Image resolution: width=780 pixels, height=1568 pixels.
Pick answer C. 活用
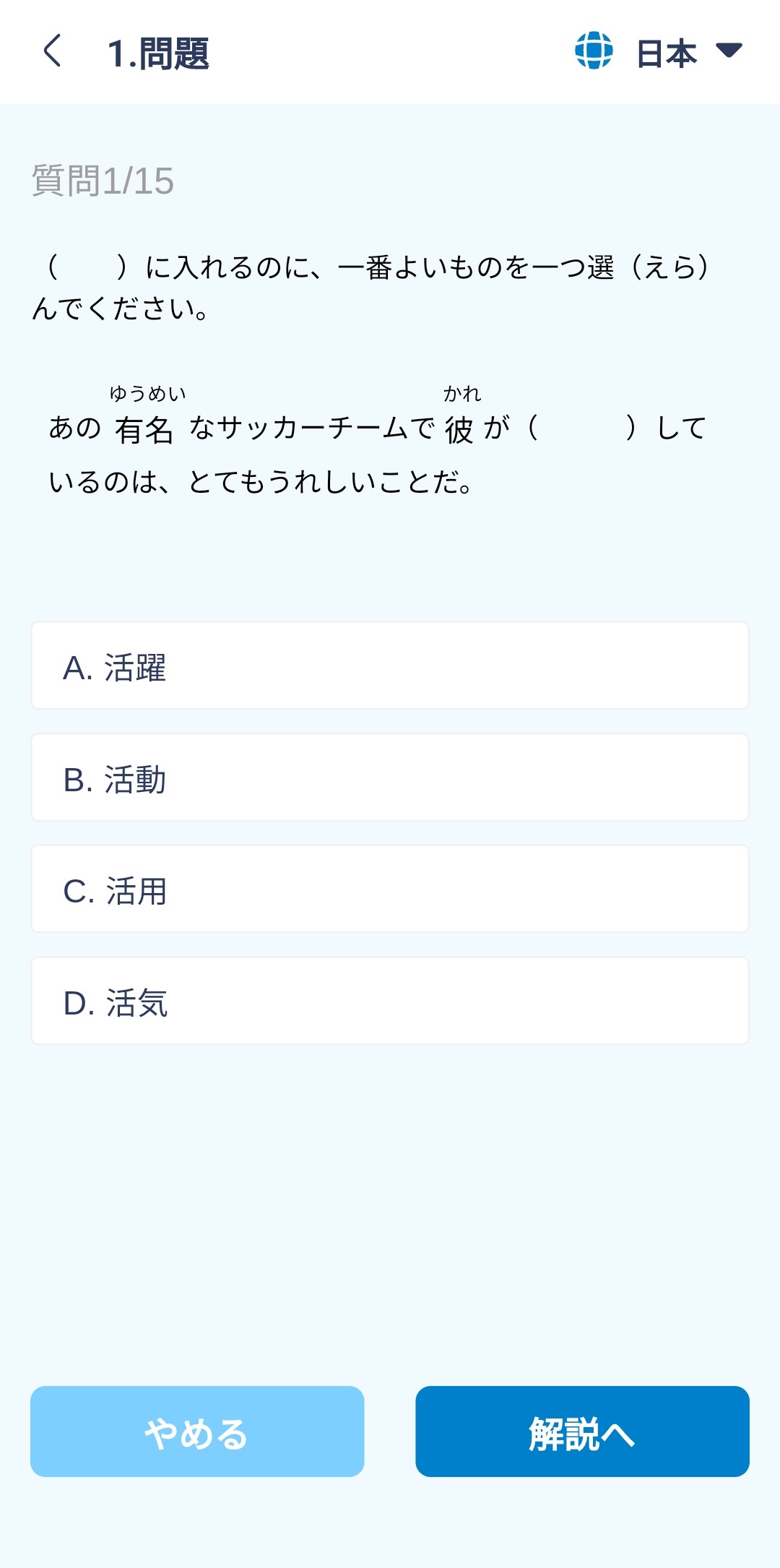[389, 889]
